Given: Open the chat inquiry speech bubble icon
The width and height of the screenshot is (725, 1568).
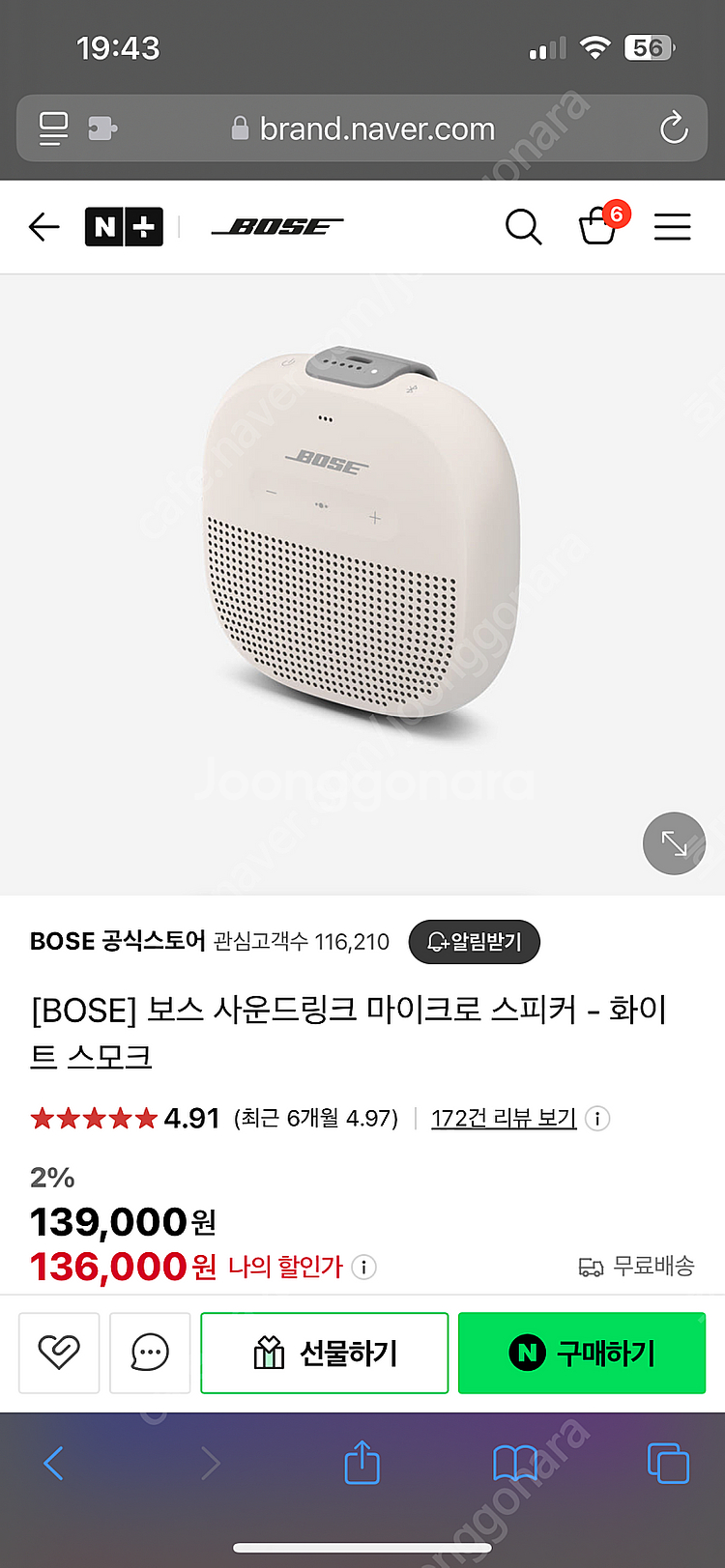Looking at the screenshot, I should pos(150,1353).
